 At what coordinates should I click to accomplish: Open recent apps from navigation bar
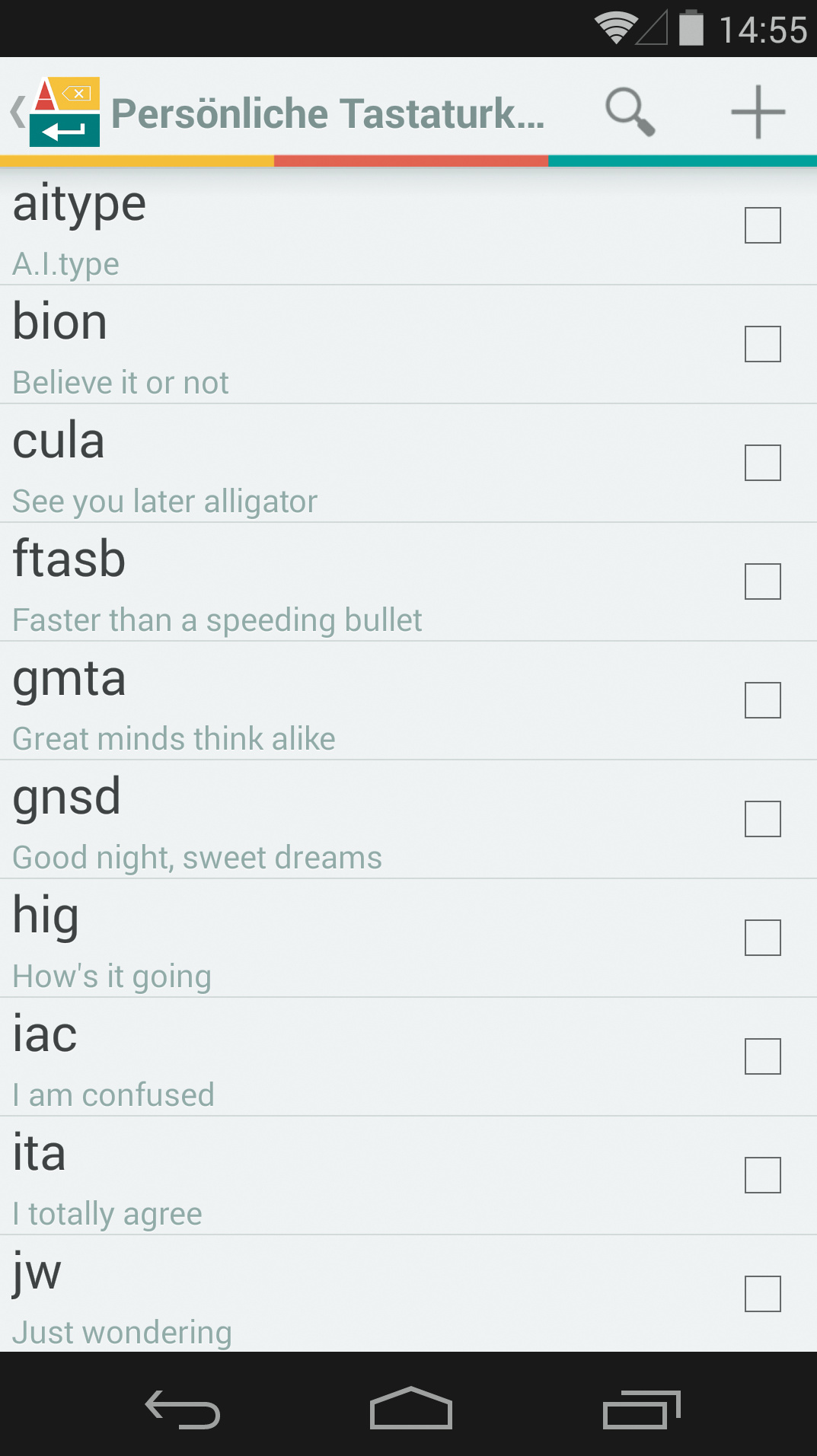[x=640, y=1409]
